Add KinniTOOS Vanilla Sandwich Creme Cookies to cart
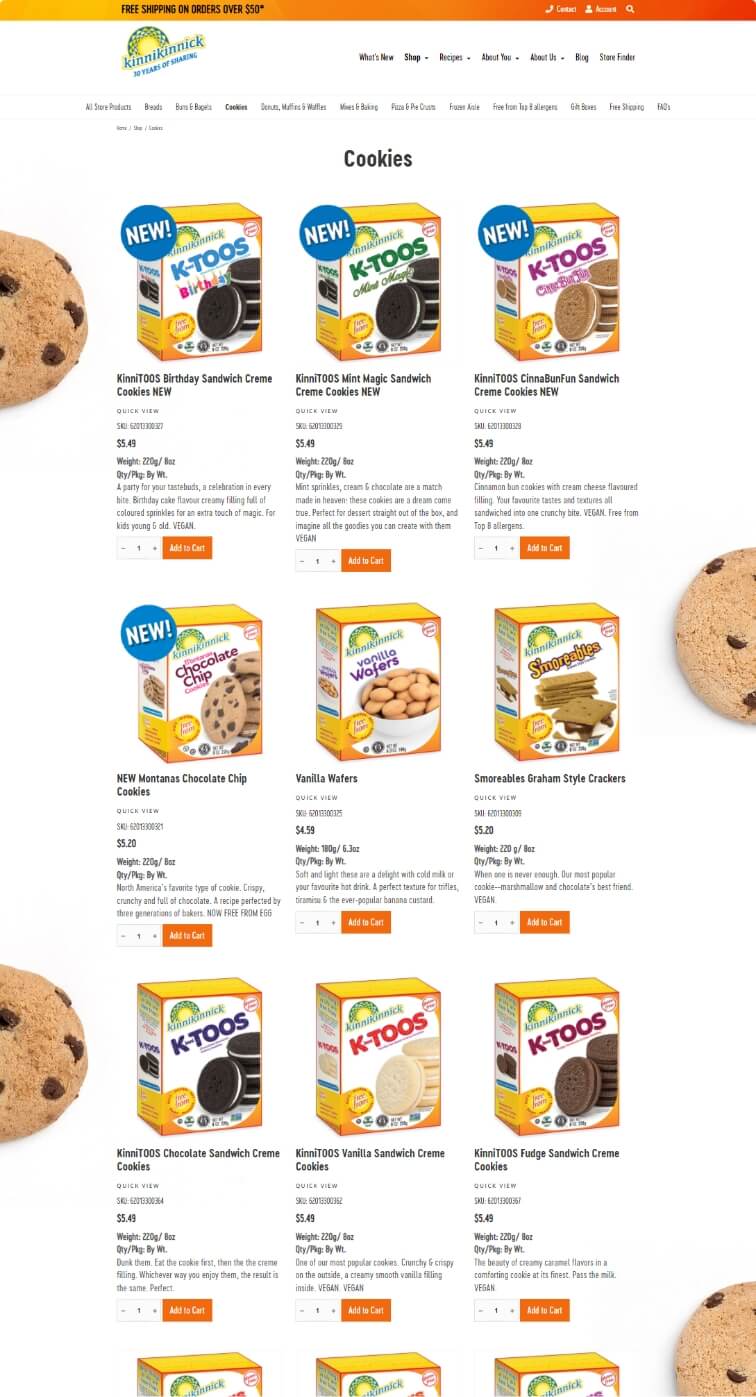 click(x=366, y=1310)
